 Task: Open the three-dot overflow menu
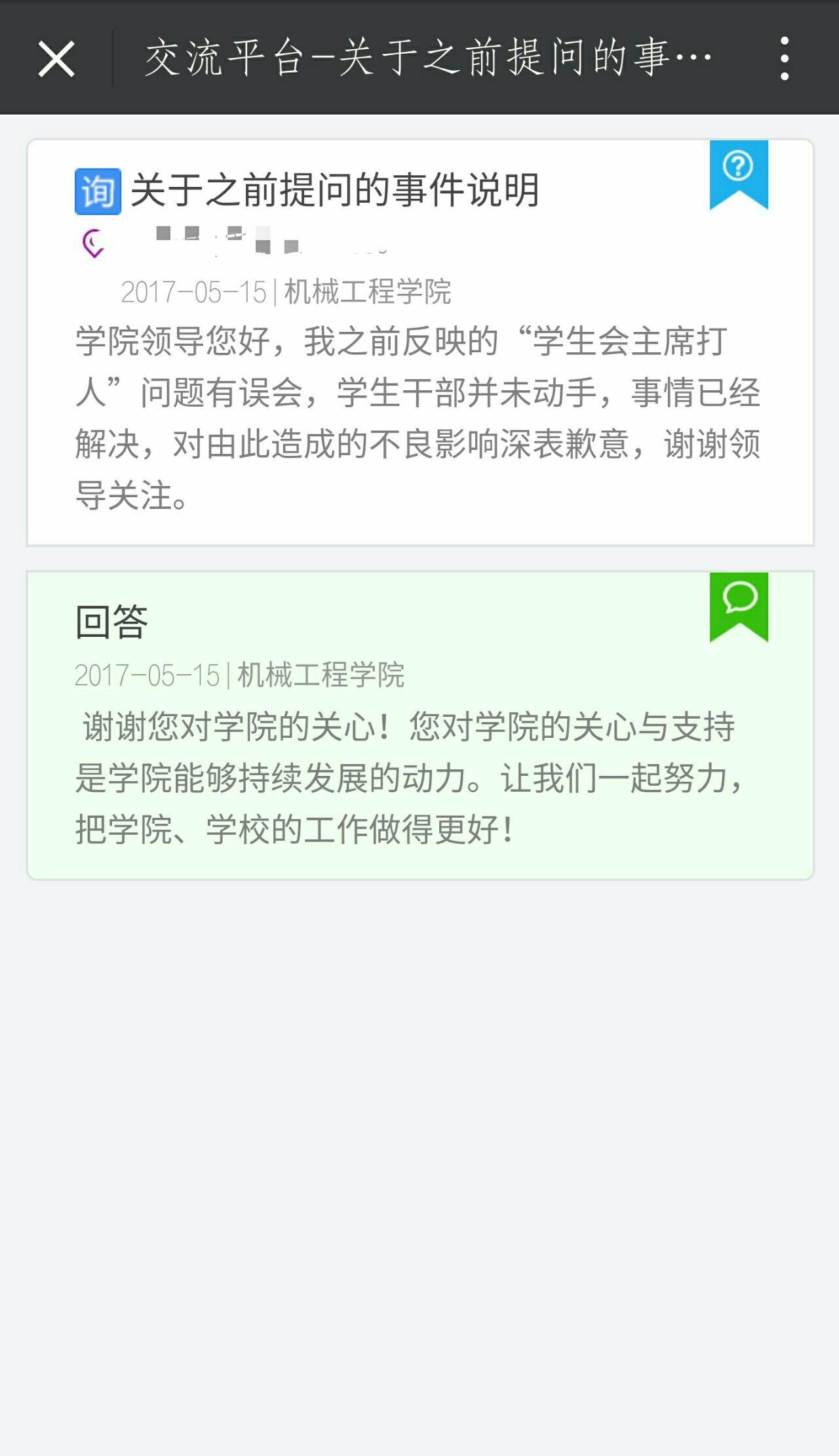pos(784,59)
